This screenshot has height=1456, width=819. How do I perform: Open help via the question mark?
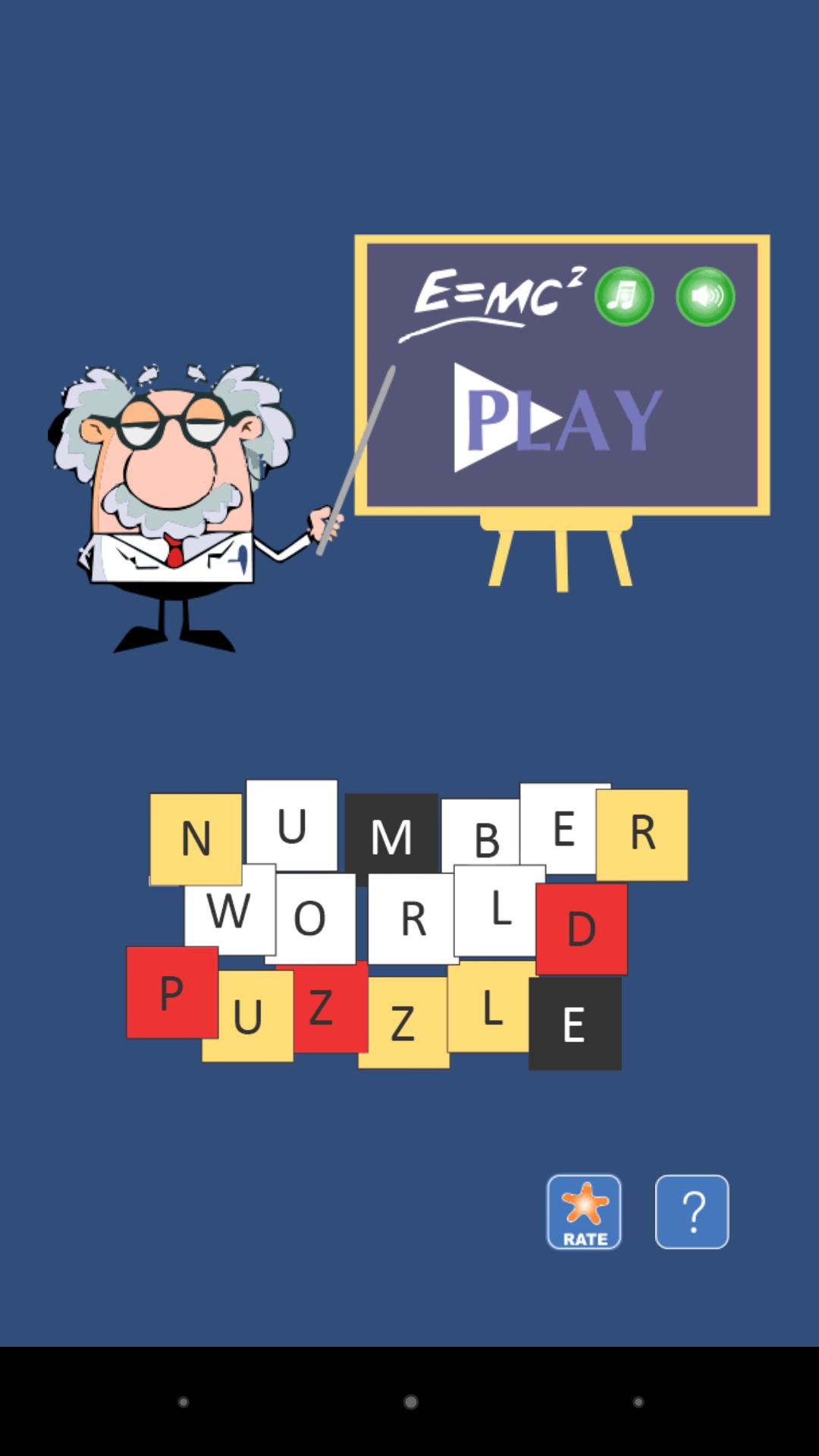point(692,1212)
